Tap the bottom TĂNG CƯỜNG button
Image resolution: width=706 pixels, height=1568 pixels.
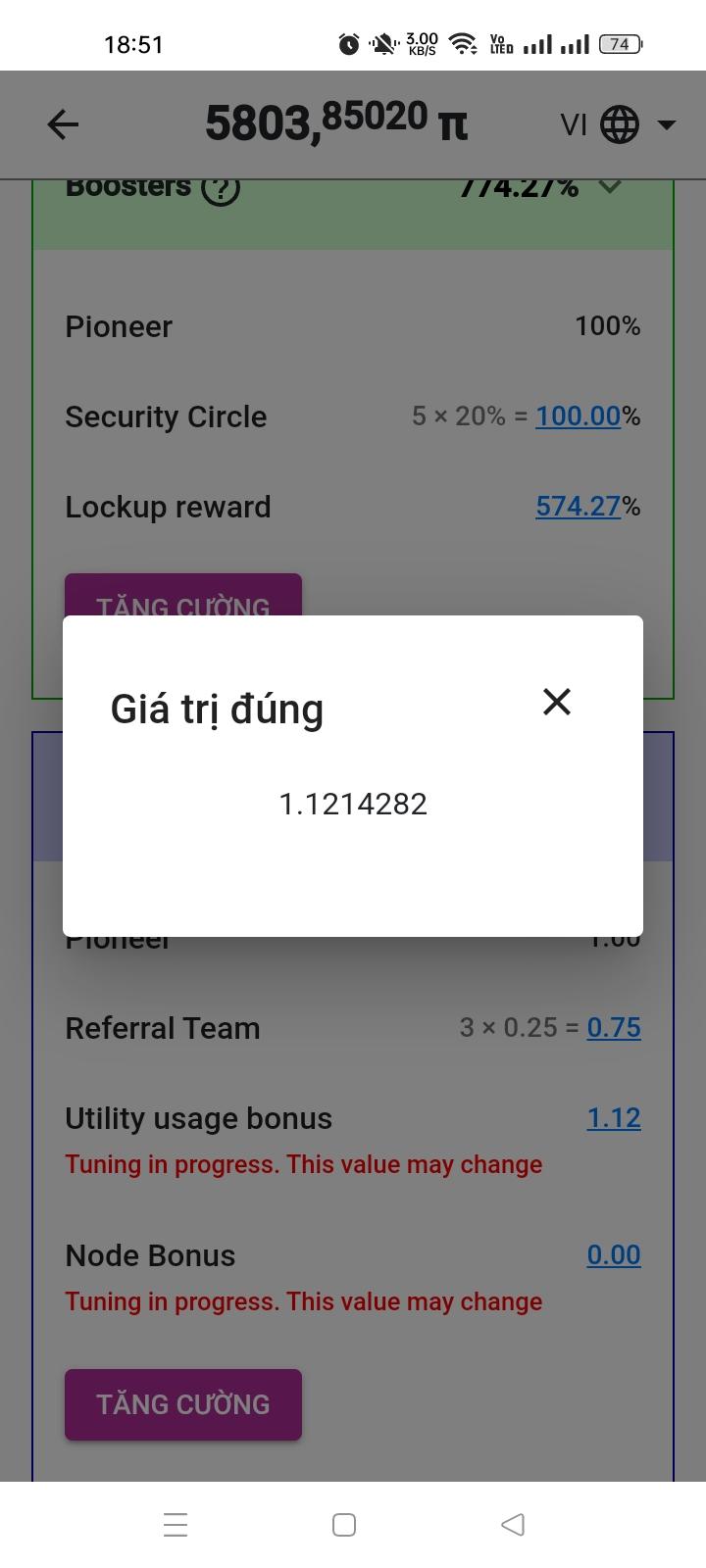pyautogui.click(x=183, y=1404)
